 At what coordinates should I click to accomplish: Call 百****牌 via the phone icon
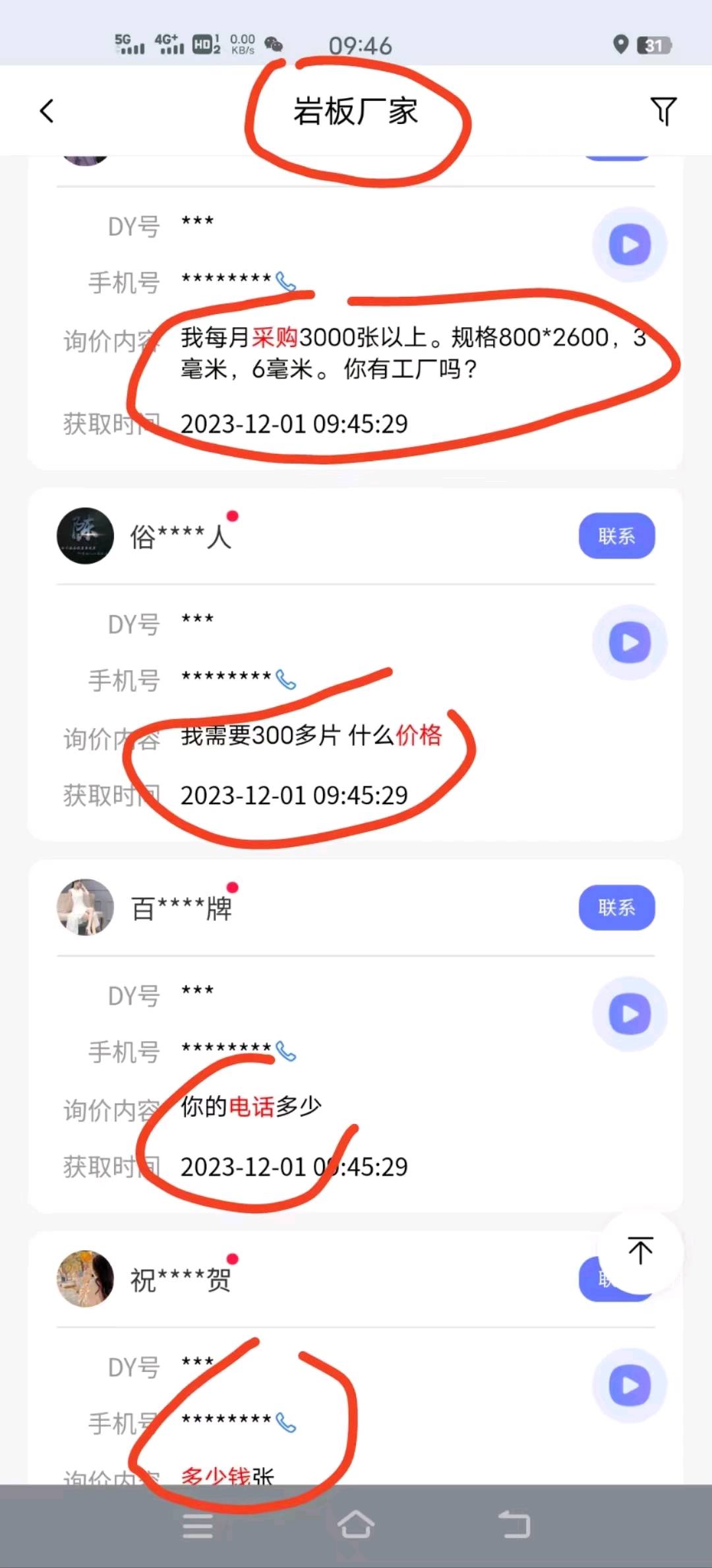coord(286,1050)
